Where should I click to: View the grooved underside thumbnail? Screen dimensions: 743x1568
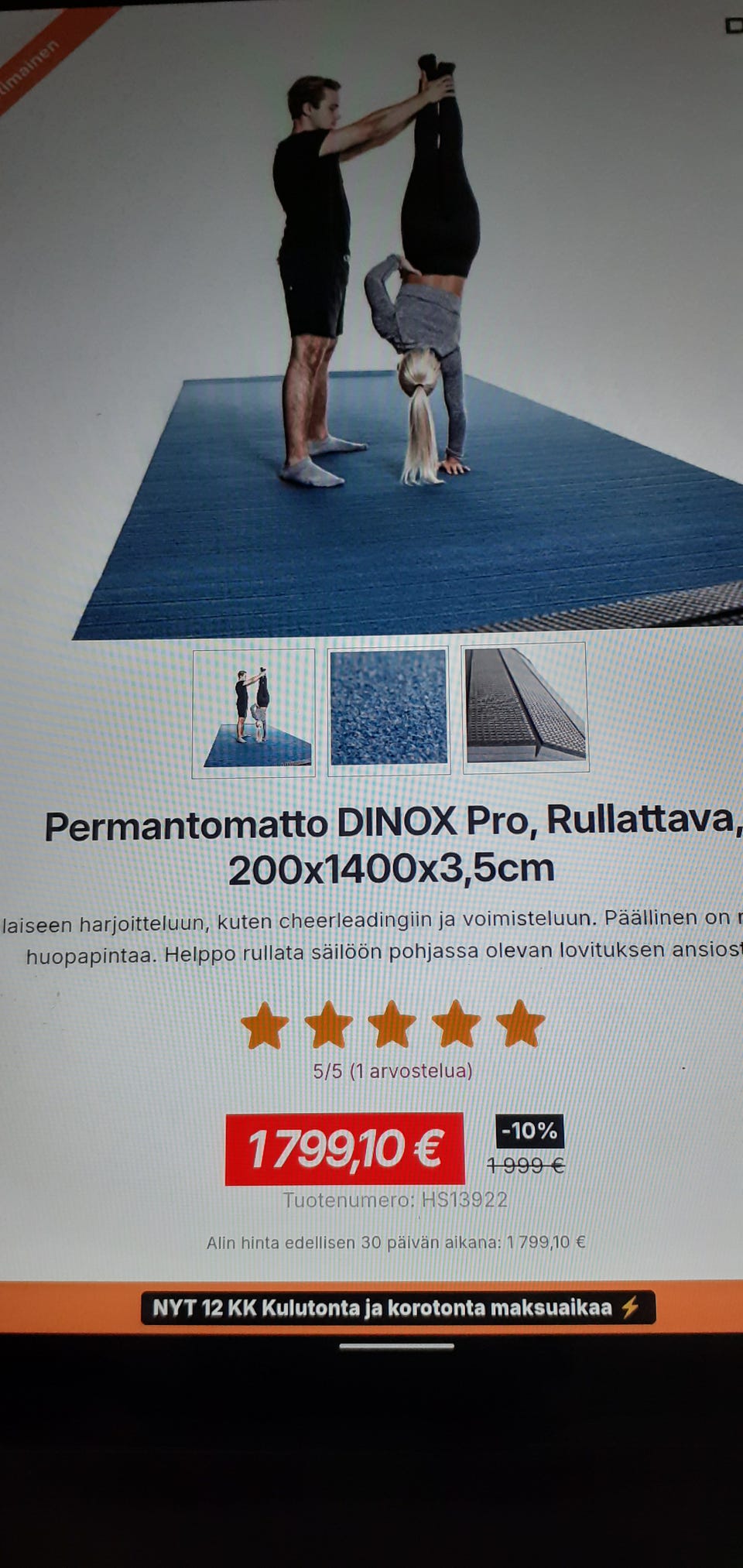[526, 708]
